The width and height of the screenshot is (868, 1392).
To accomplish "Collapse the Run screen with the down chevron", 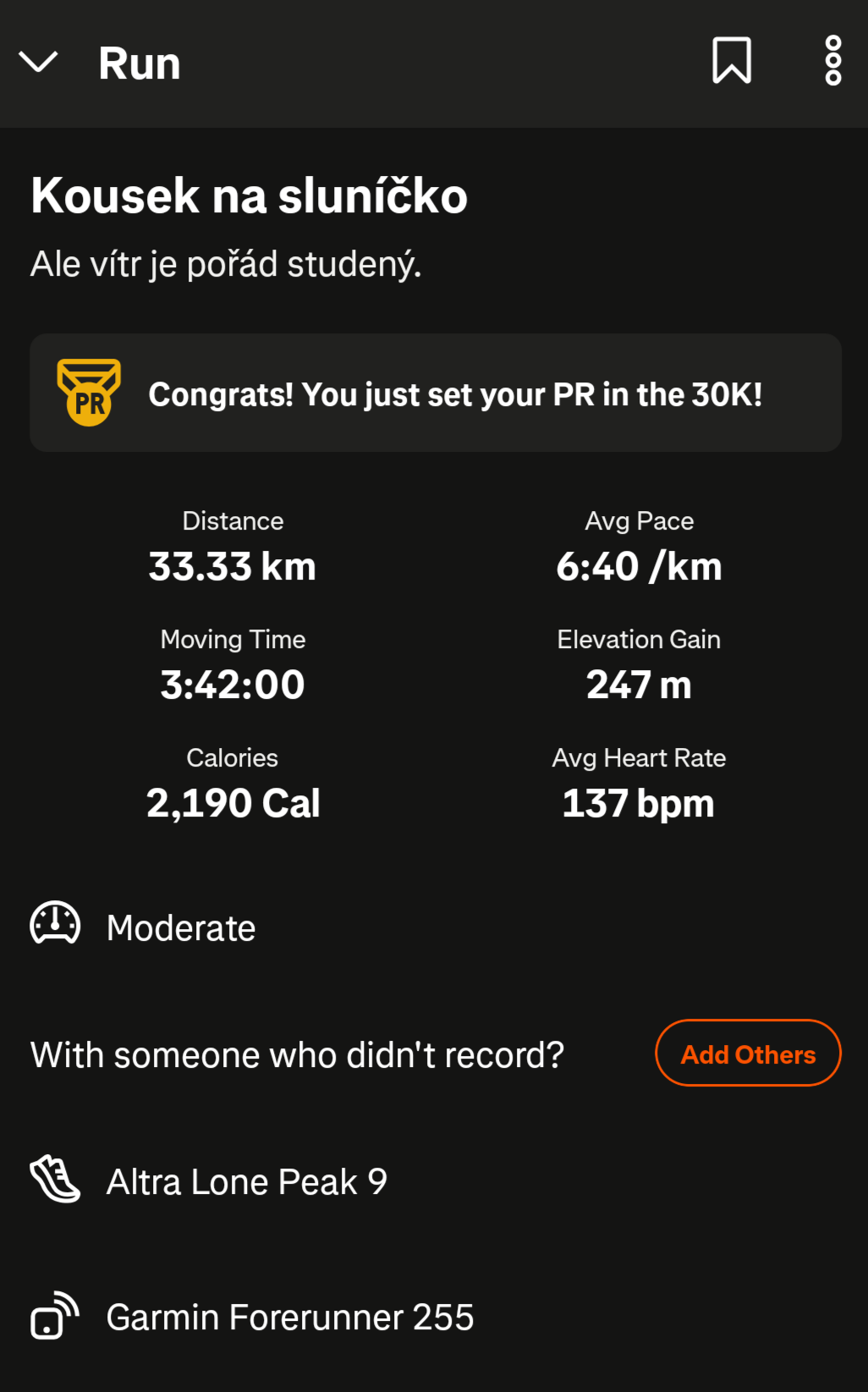I will [38, 62].
